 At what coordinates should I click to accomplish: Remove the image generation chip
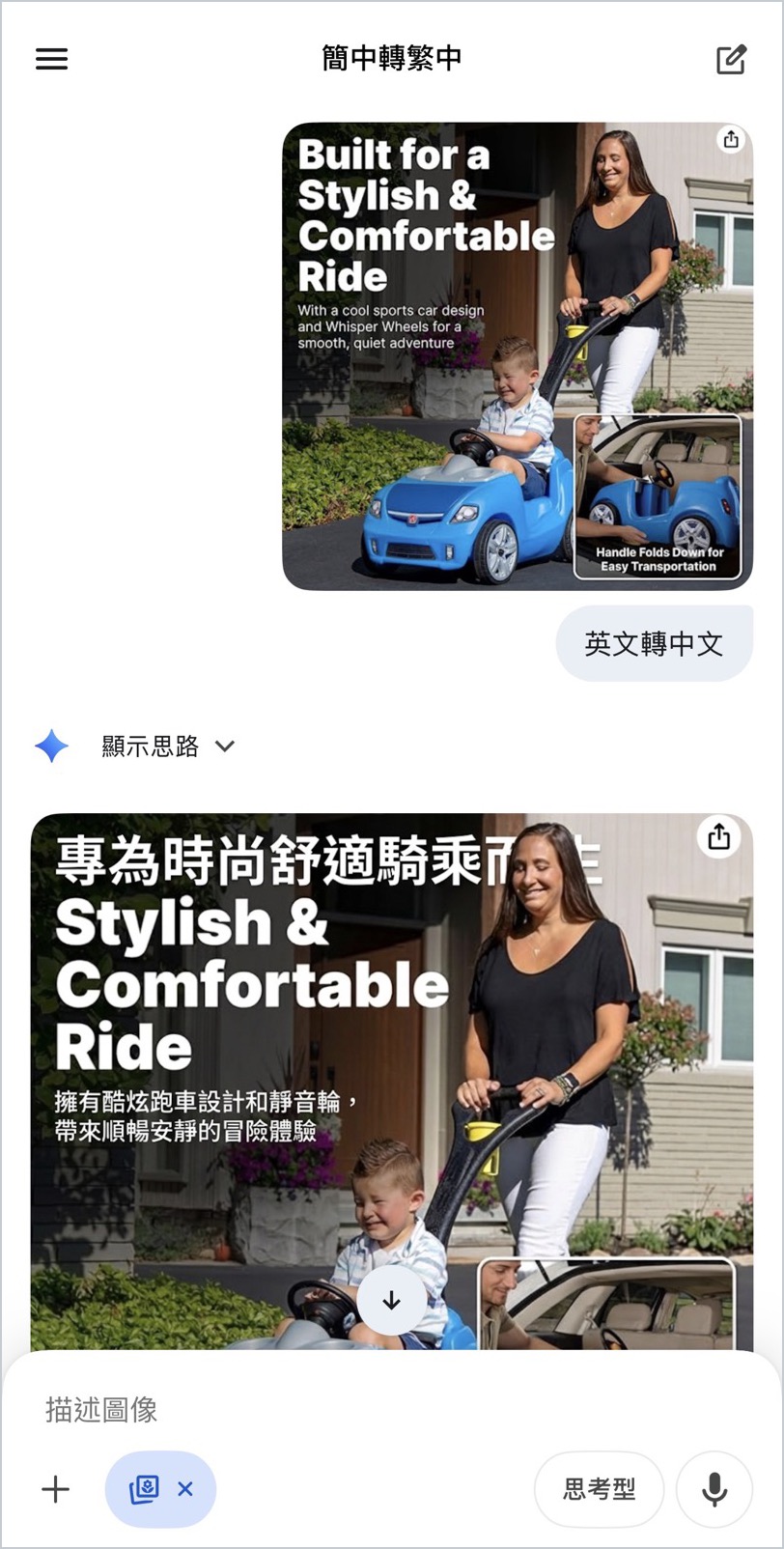tap(185, 1489)
